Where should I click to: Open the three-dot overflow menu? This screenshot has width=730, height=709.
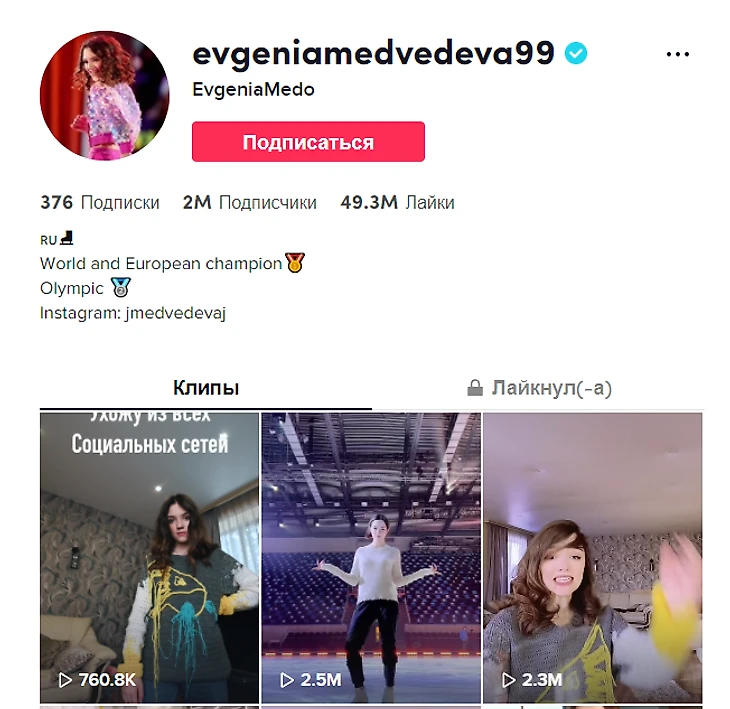677,54
